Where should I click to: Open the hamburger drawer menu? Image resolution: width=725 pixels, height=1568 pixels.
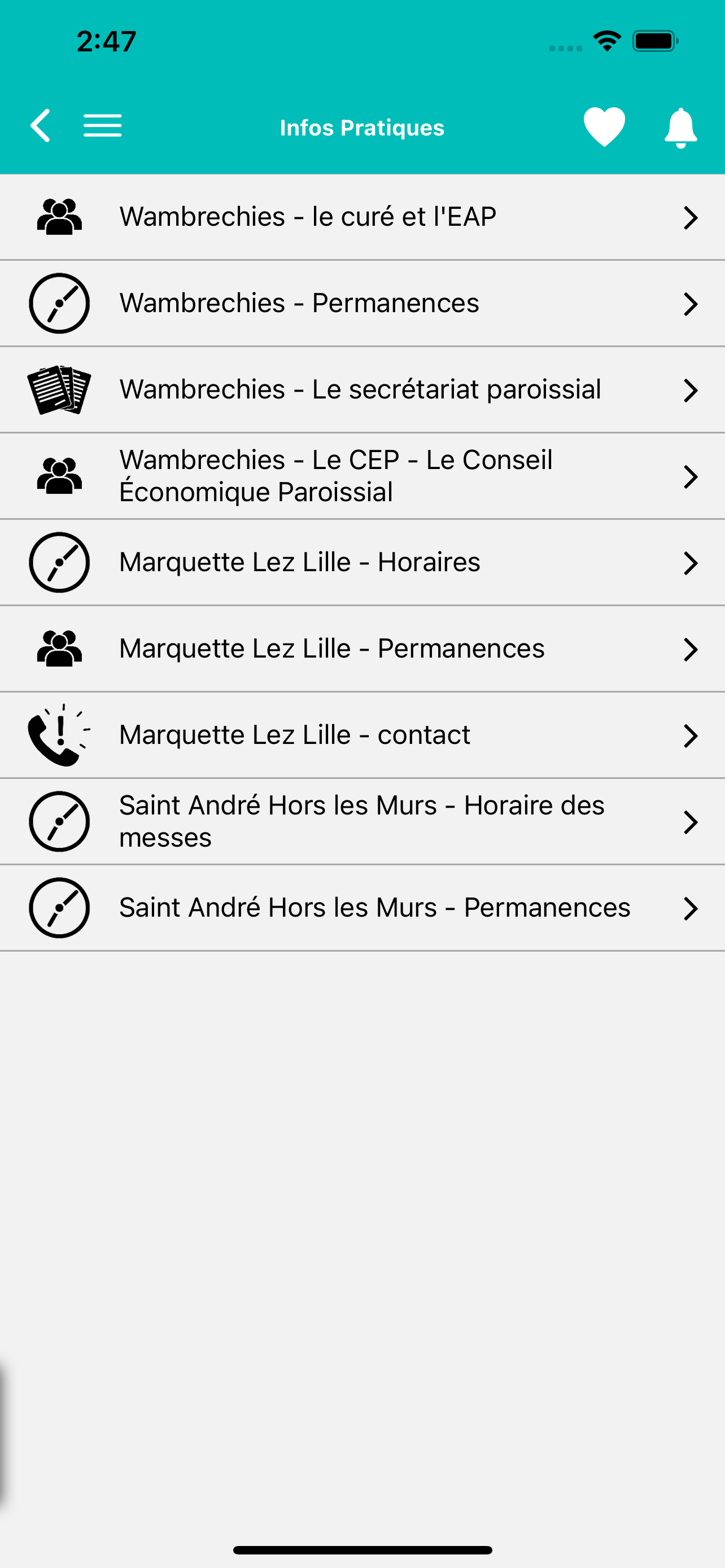pos(102,126)
